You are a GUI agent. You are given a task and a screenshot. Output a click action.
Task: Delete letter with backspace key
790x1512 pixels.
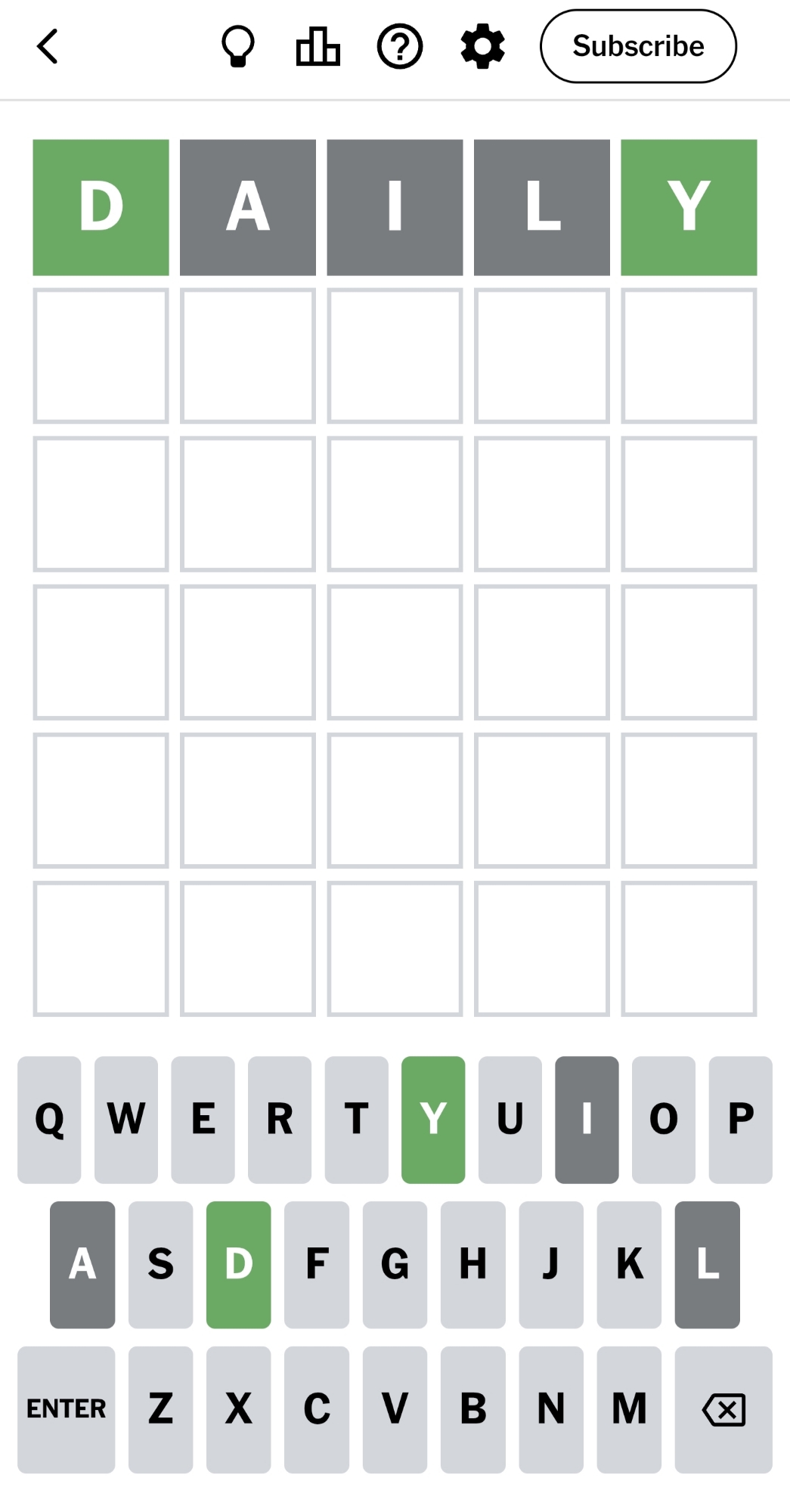tap(723, 1408)
